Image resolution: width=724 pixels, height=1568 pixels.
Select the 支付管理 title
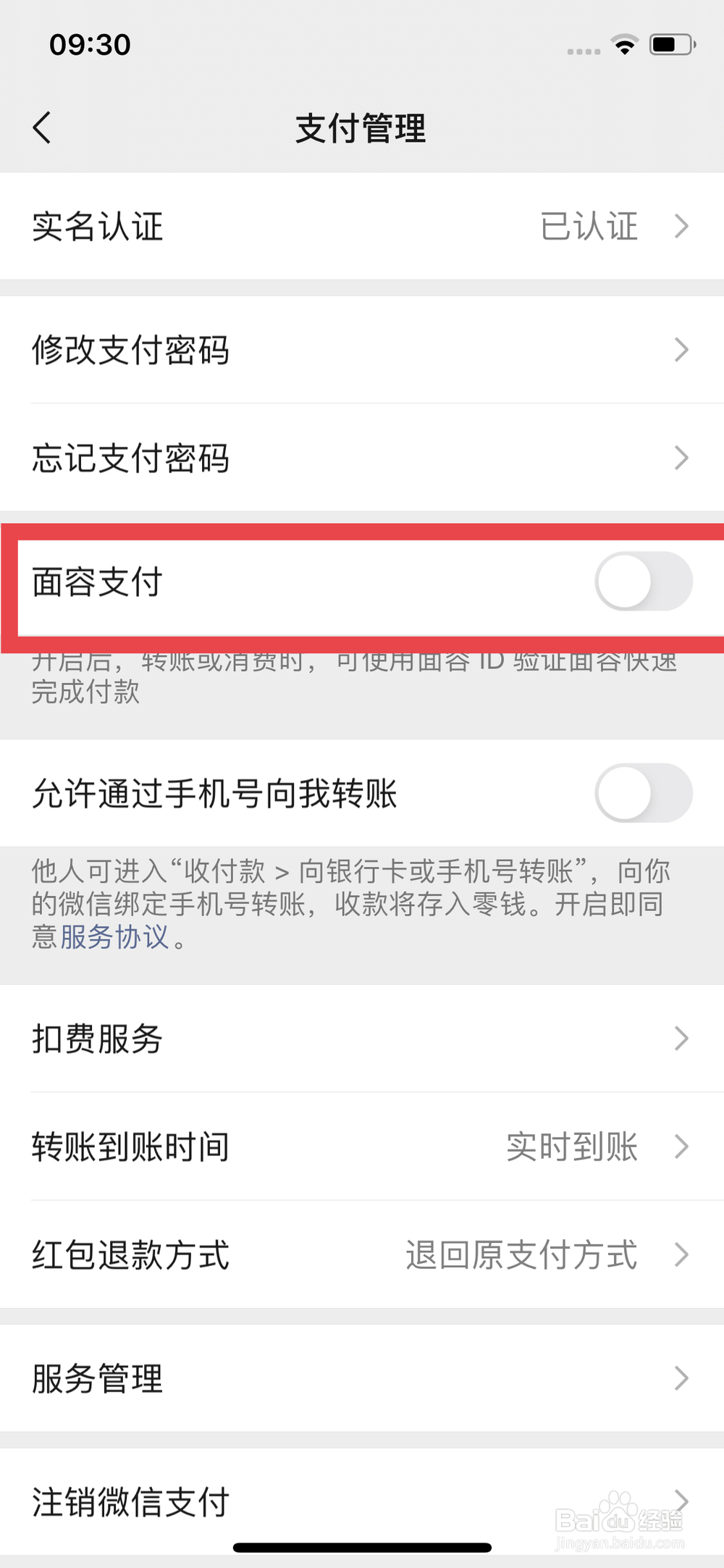(x=361, y=128)
